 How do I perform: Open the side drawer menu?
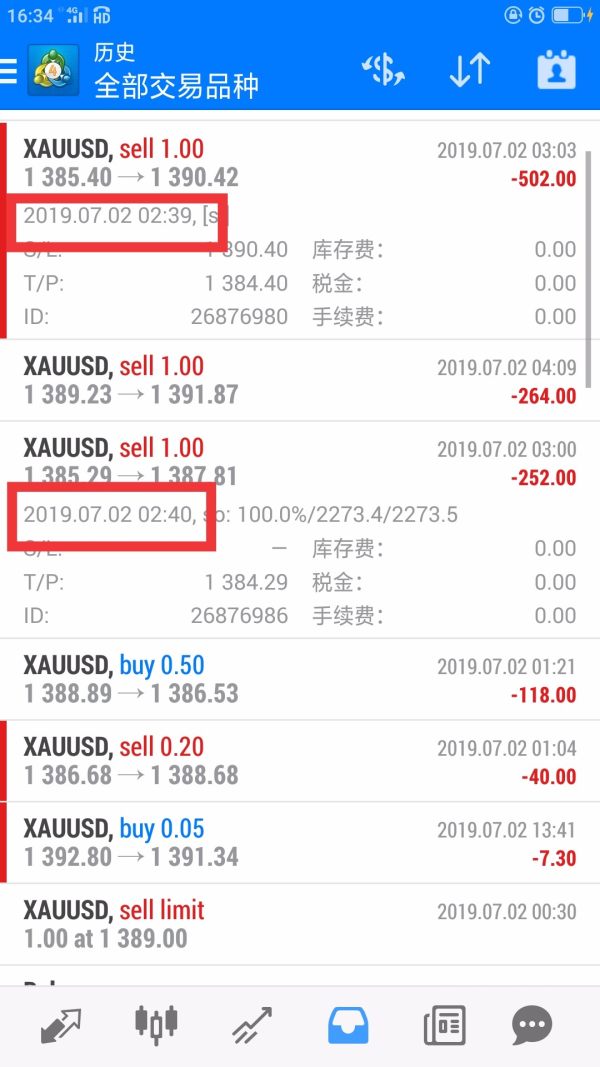coord(10,71)
